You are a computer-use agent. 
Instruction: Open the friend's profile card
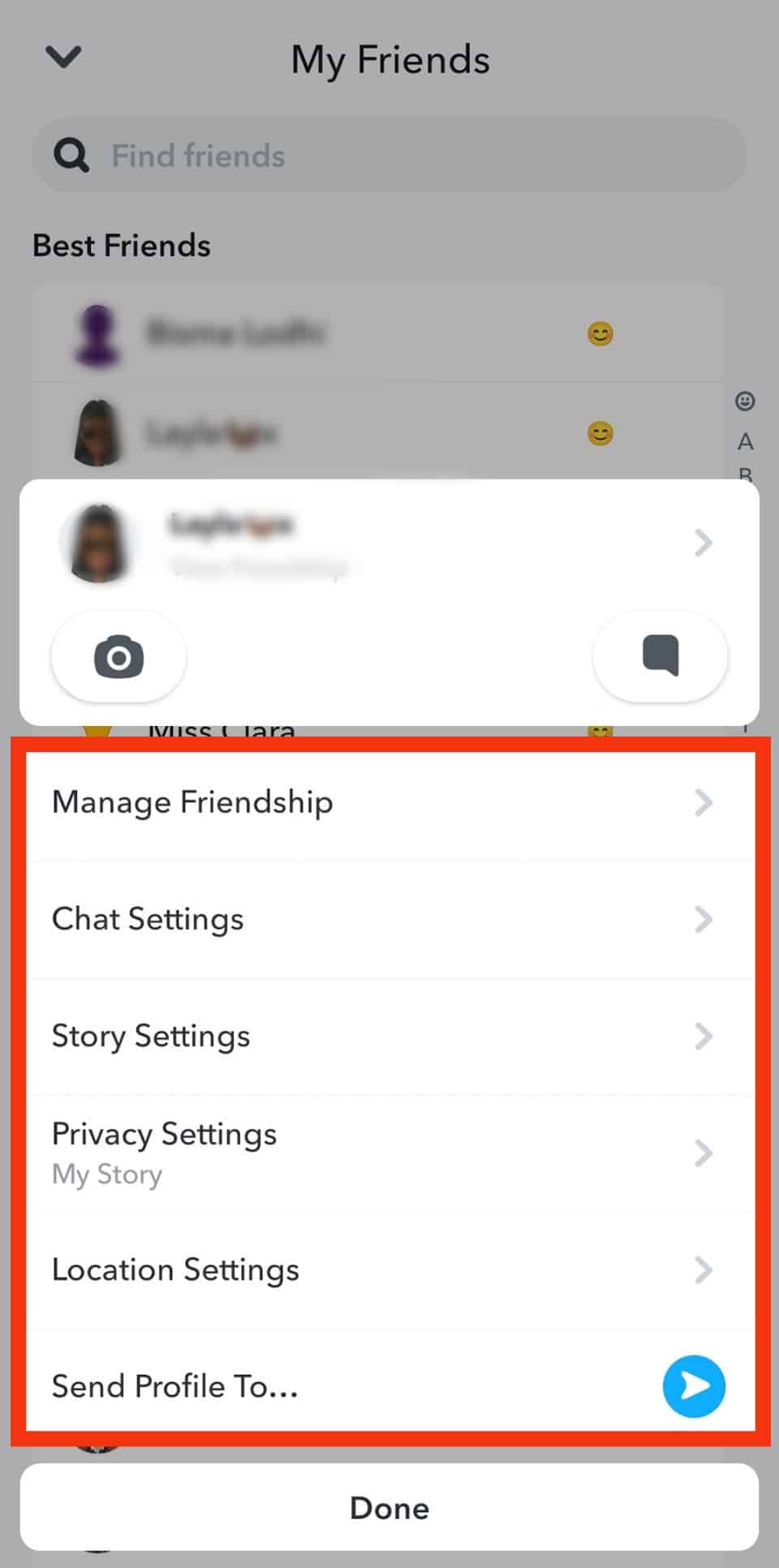coord(389,542)
